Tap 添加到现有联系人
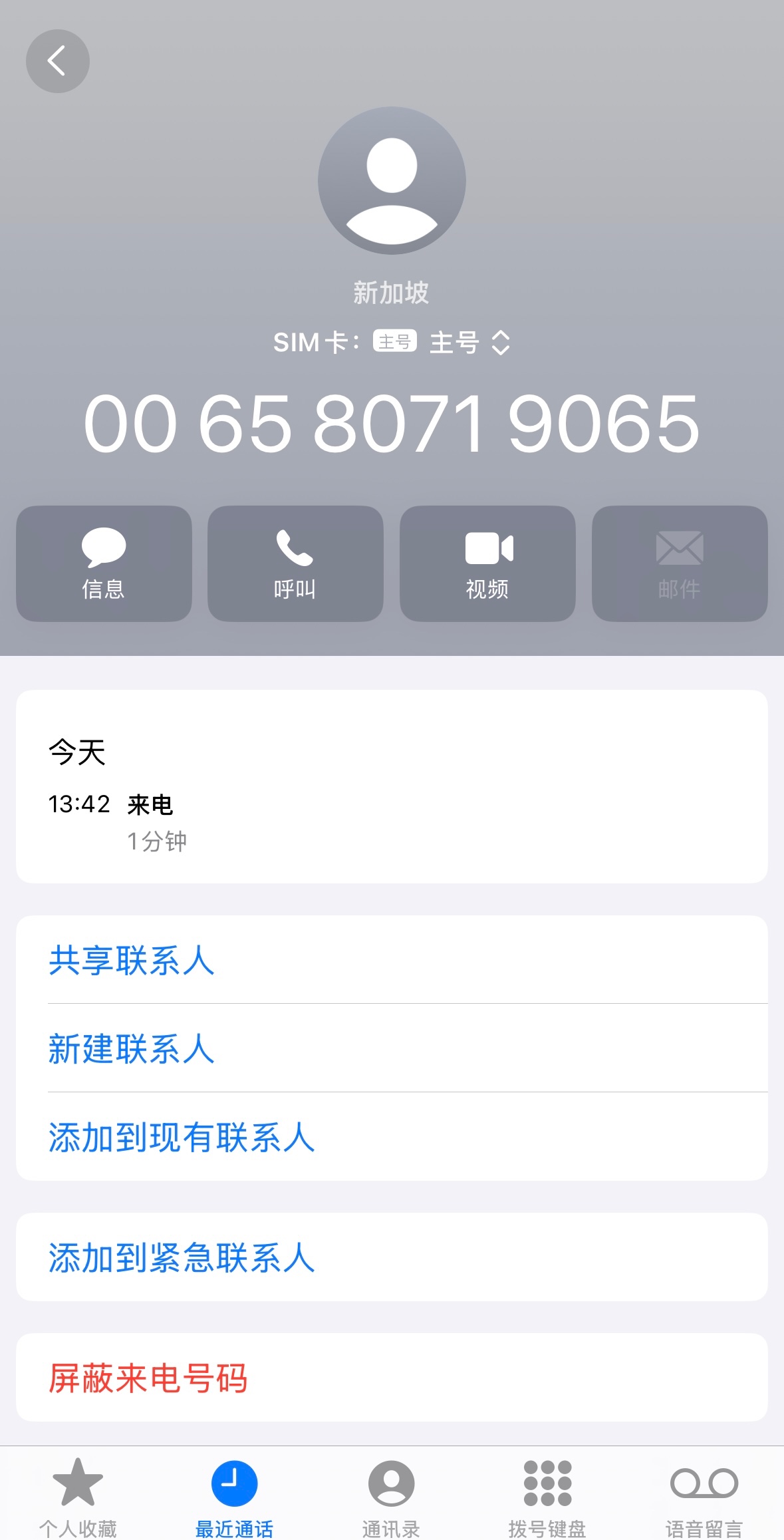Viewport: 784px width, 1540px height. [x=182, y=1138]
